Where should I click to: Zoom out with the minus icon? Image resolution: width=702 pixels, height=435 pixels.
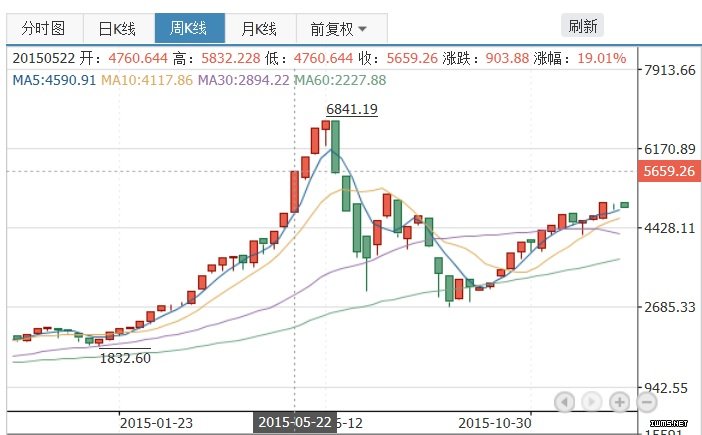pos(646,402)
